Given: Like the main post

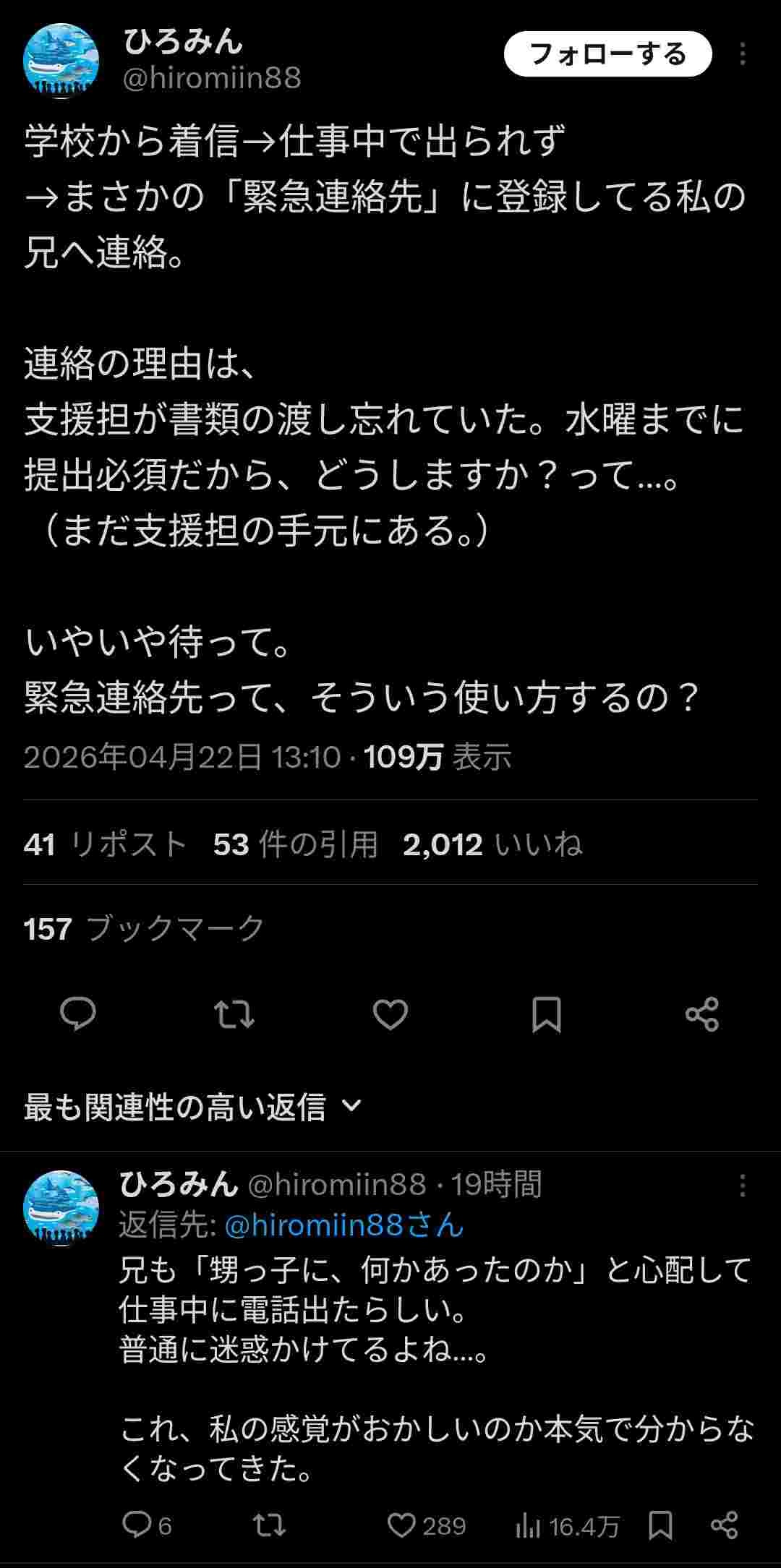Looking at the screenshot, I should pyautogui.click(x=390, y=1014).
